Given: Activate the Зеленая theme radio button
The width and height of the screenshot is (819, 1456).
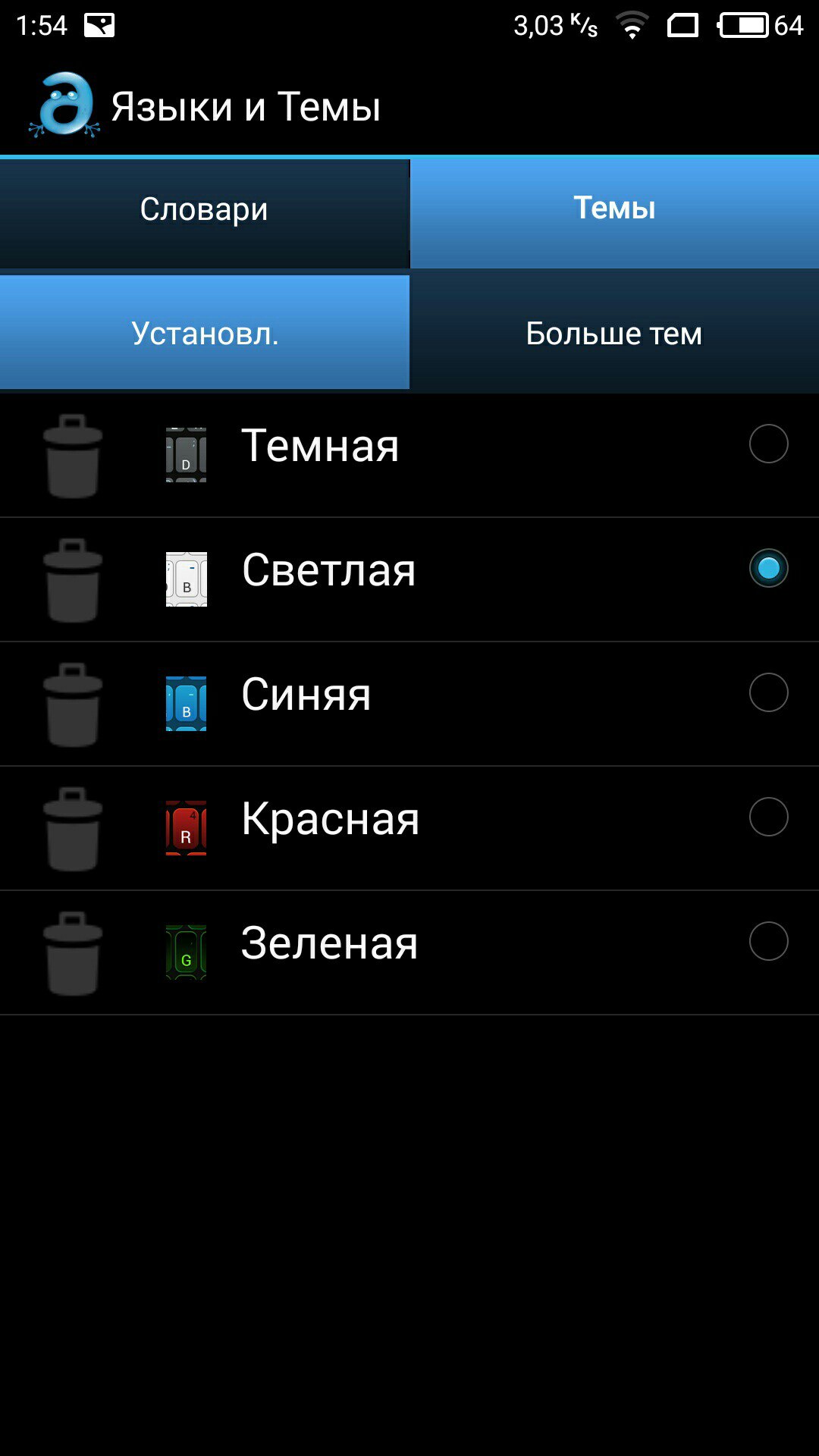Looking at the screenshot, I should point(768,941).
